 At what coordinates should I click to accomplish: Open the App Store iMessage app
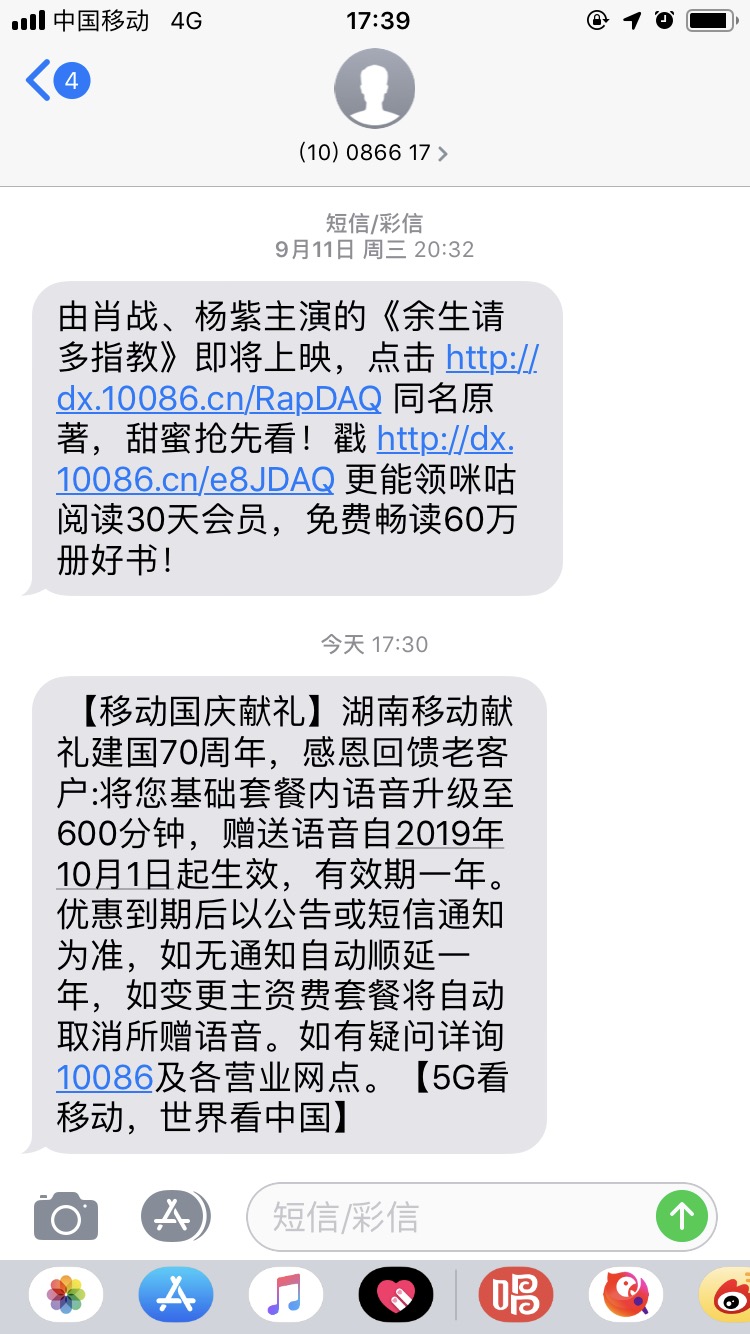(x=175, y=1297)
